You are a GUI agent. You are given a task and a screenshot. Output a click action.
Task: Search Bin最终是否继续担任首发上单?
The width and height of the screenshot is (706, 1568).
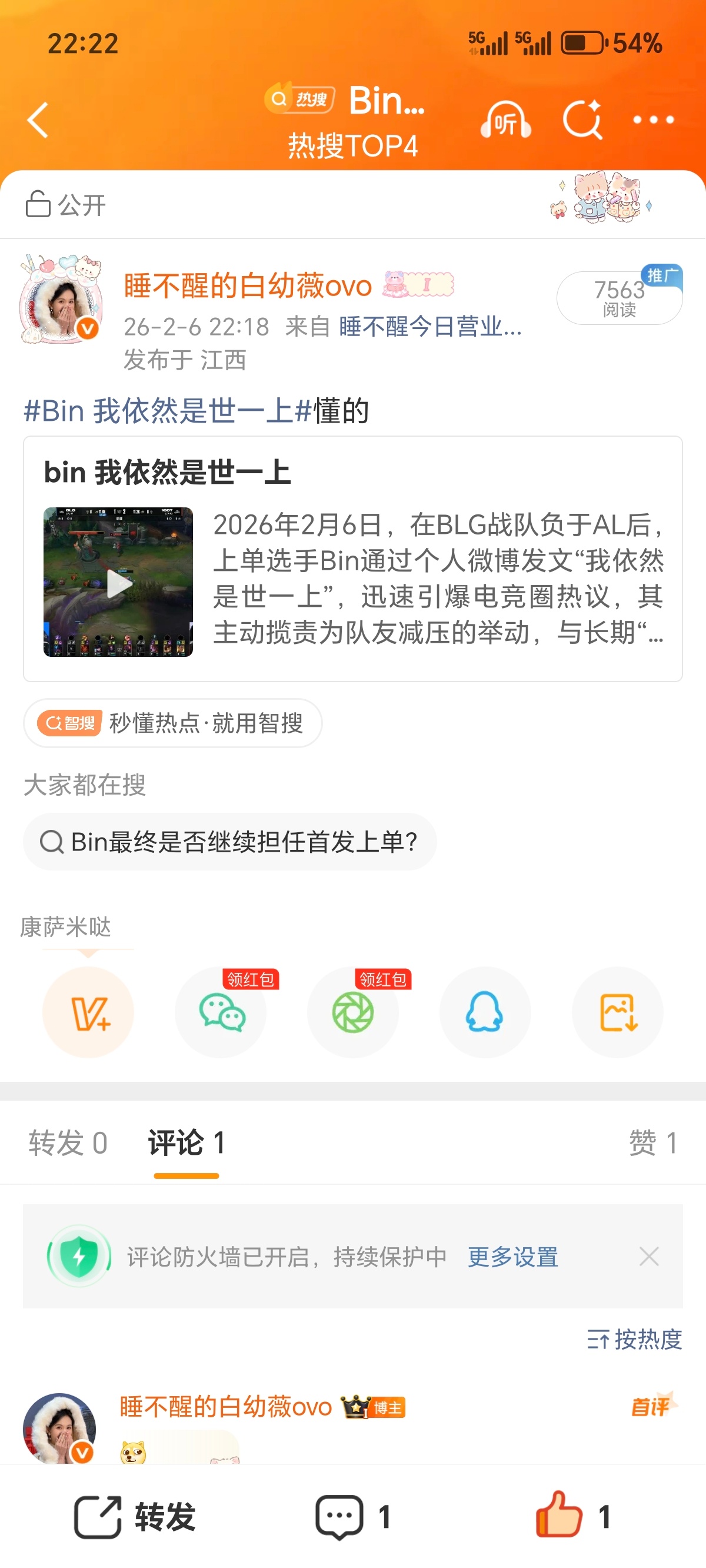click(229, 842)
